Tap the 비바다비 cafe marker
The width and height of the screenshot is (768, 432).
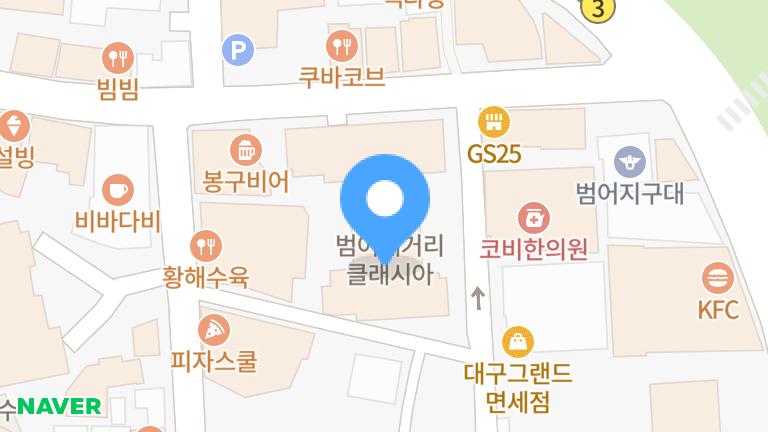click(118, 187)
